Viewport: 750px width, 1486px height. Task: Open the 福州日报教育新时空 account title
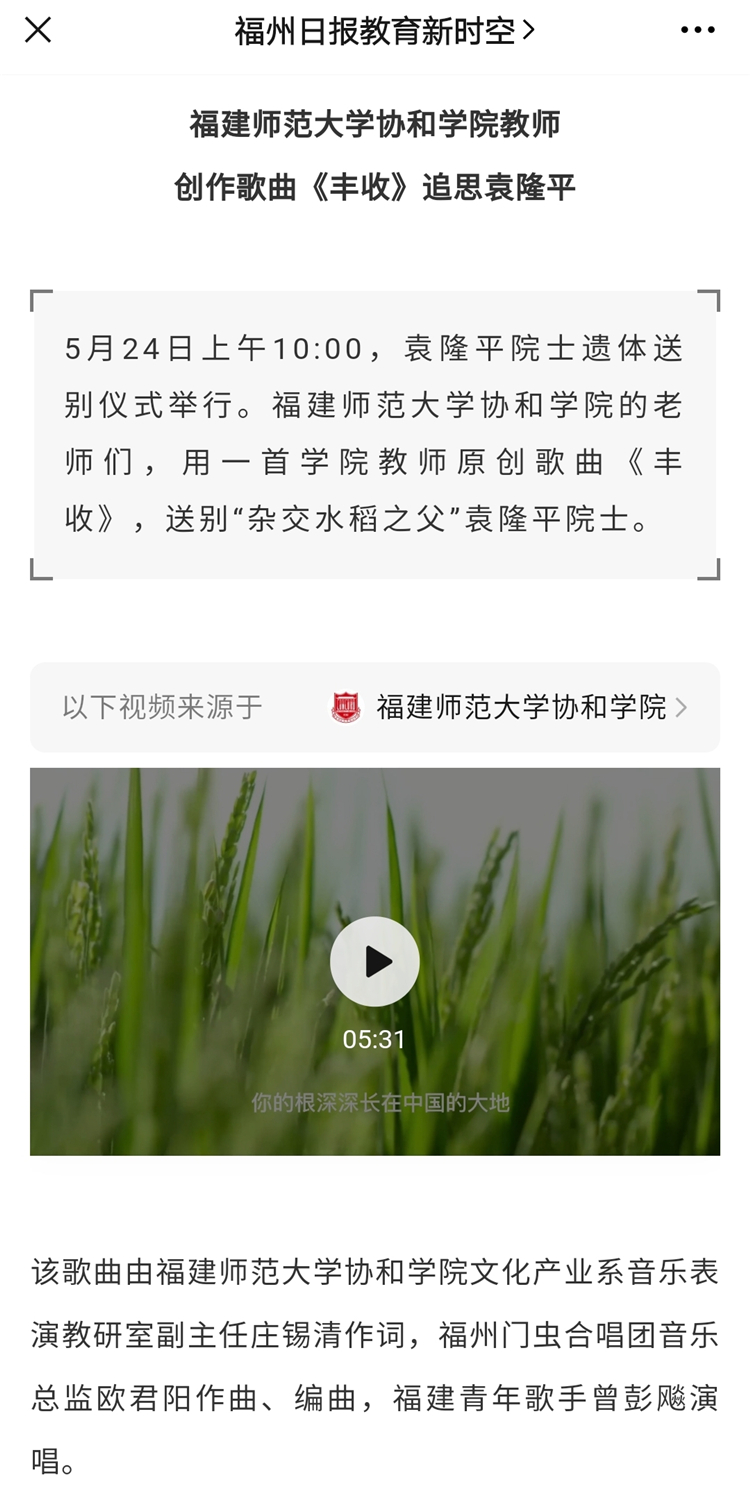385,31
